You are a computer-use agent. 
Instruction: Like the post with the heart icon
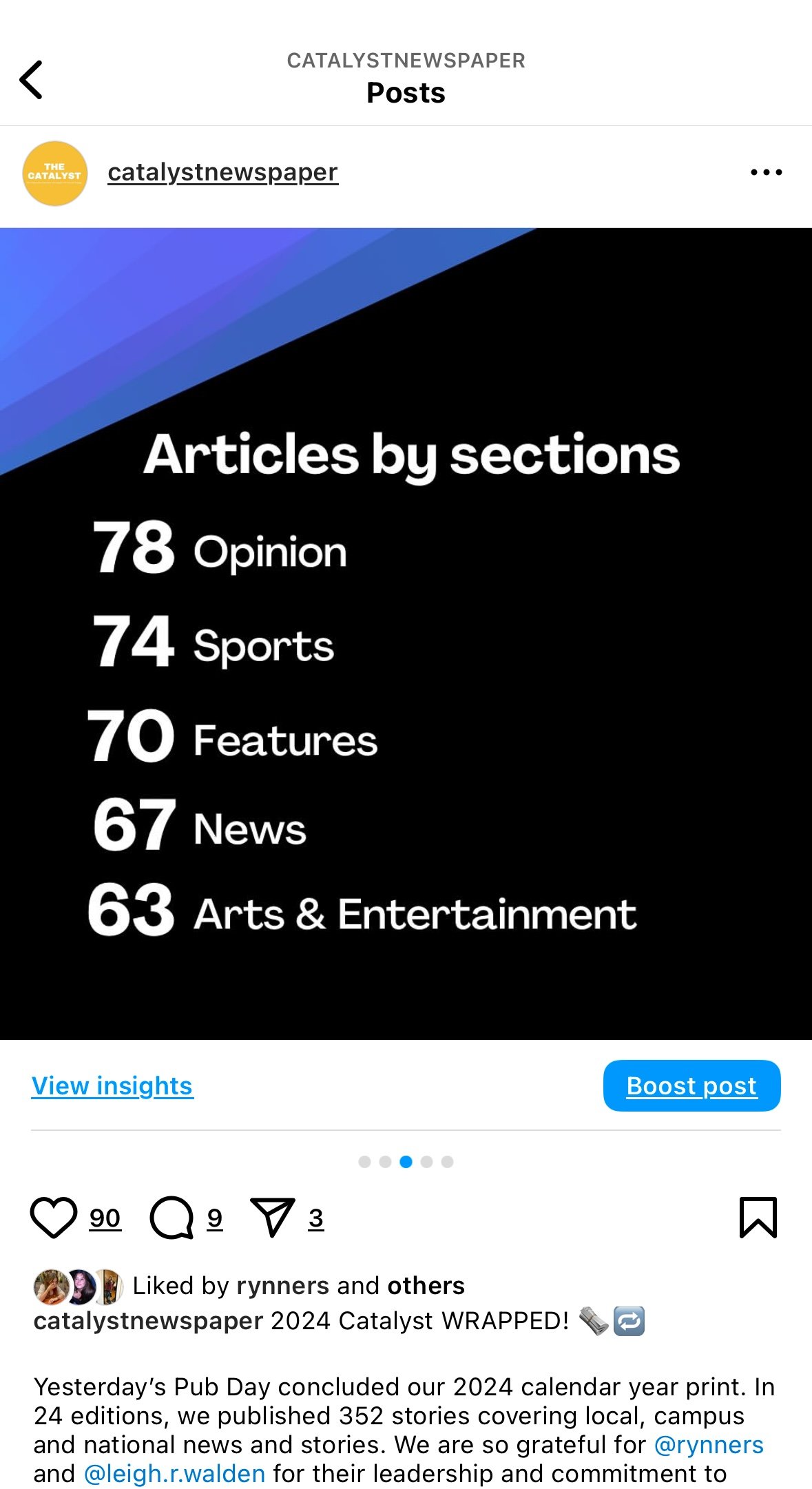[54, 1218]
